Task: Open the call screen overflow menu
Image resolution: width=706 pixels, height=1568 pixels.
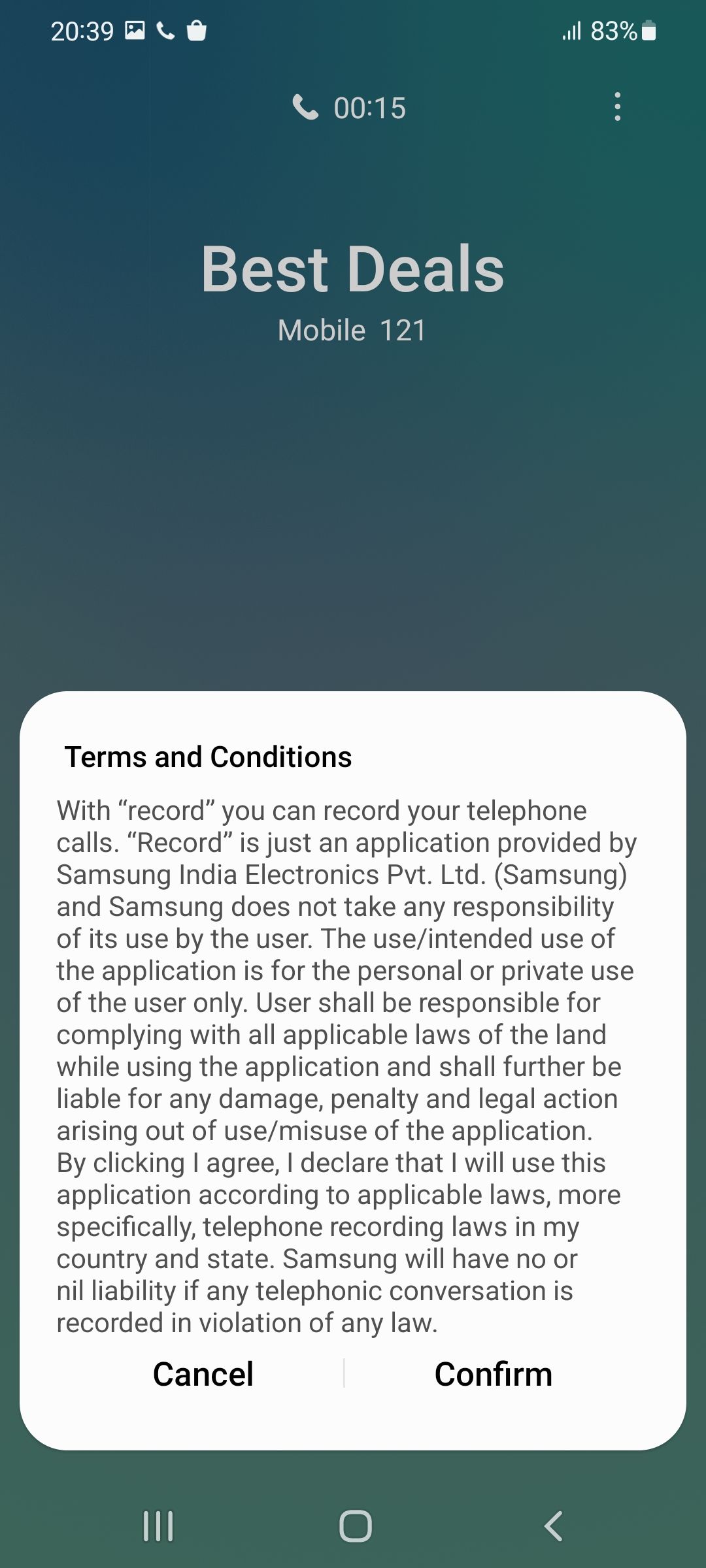Action: pyautogui.click(x=617, y=107)
